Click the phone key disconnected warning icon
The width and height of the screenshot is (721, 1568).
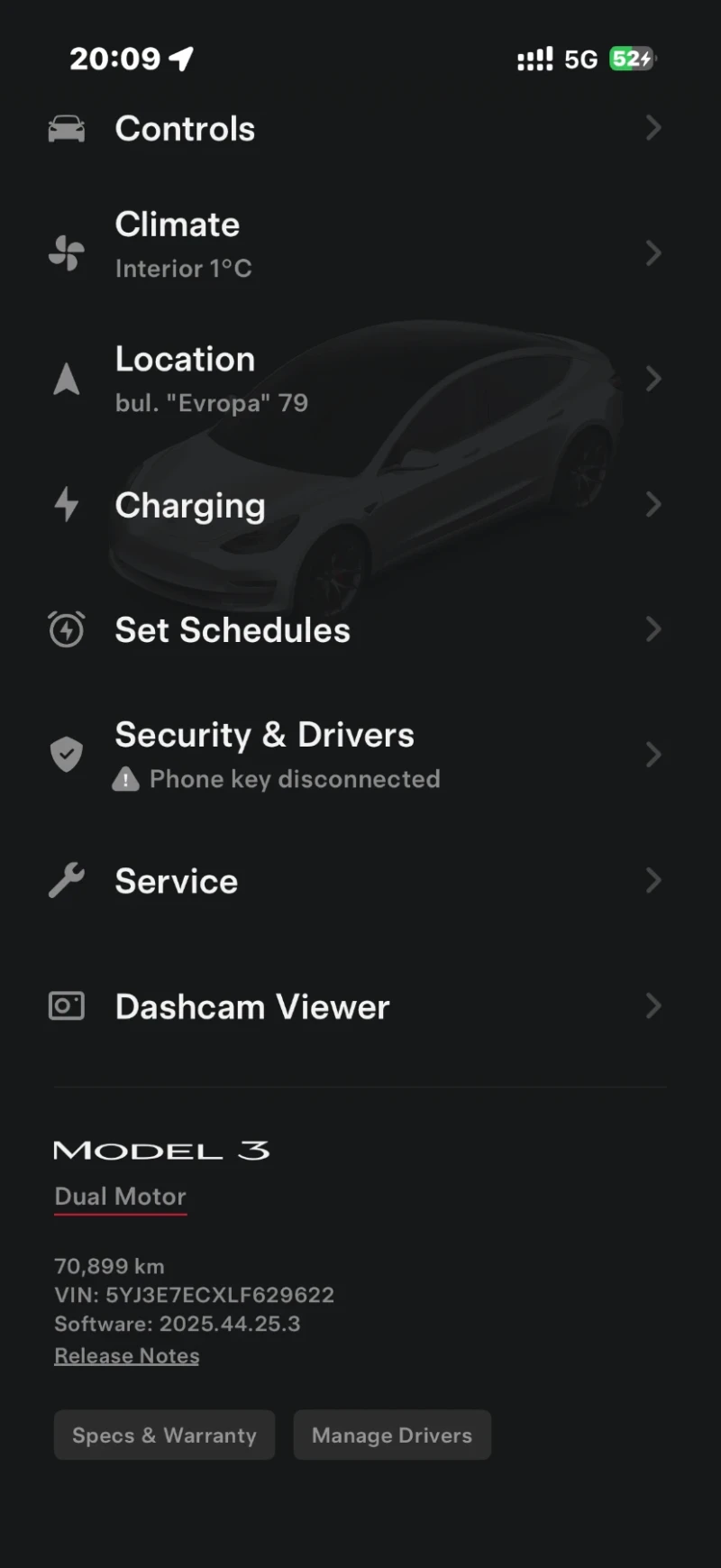pyautogui.click(x=126, y=778)
